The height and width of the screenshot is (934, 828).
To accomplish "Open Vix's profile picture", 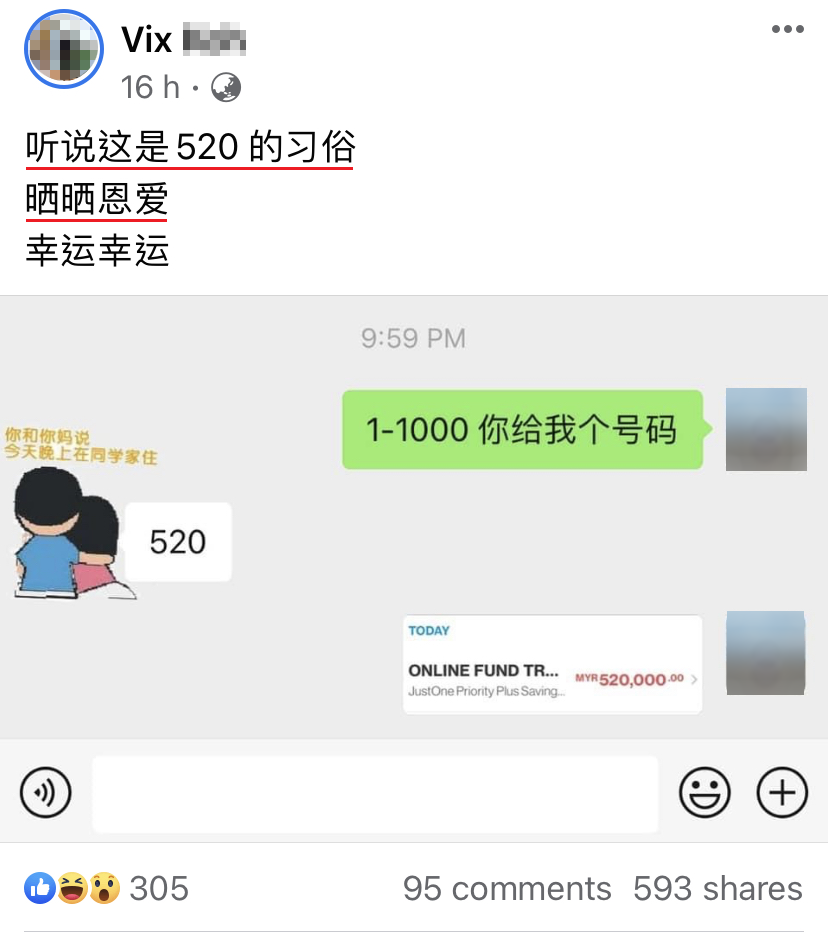I will pyautogui.click(x=63, y=50).
